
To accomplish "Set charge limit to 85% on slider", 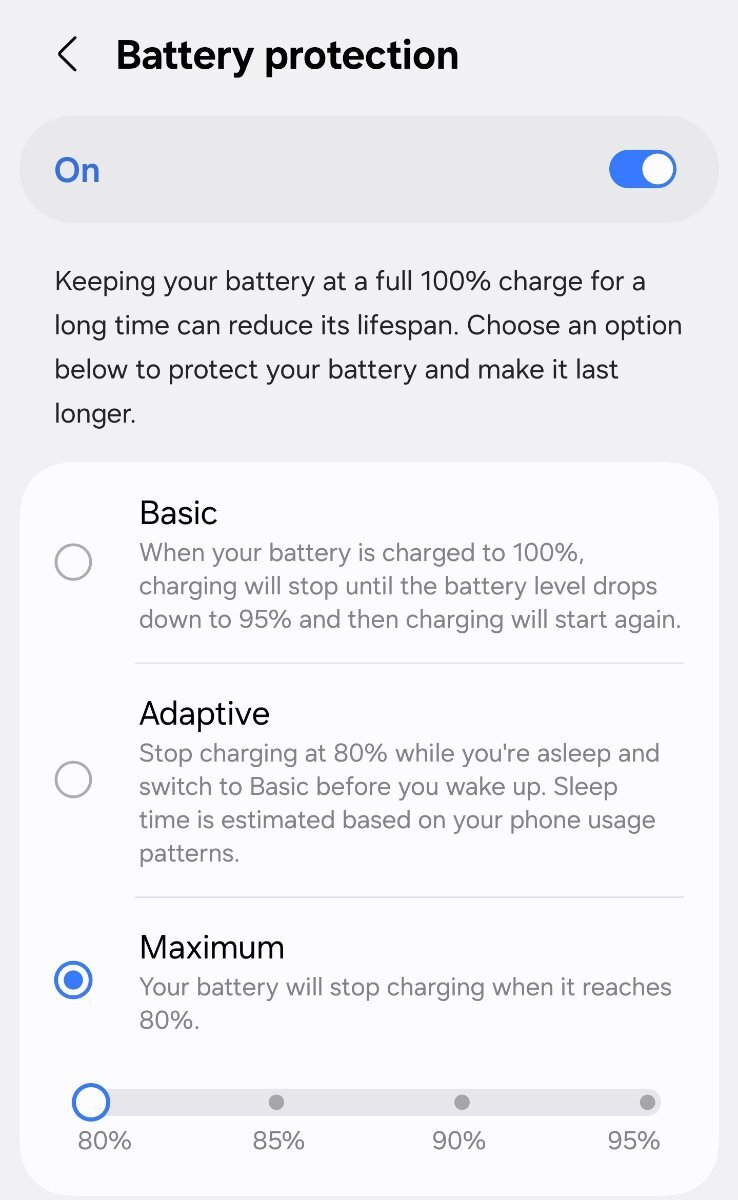I will click(277, 1102).
